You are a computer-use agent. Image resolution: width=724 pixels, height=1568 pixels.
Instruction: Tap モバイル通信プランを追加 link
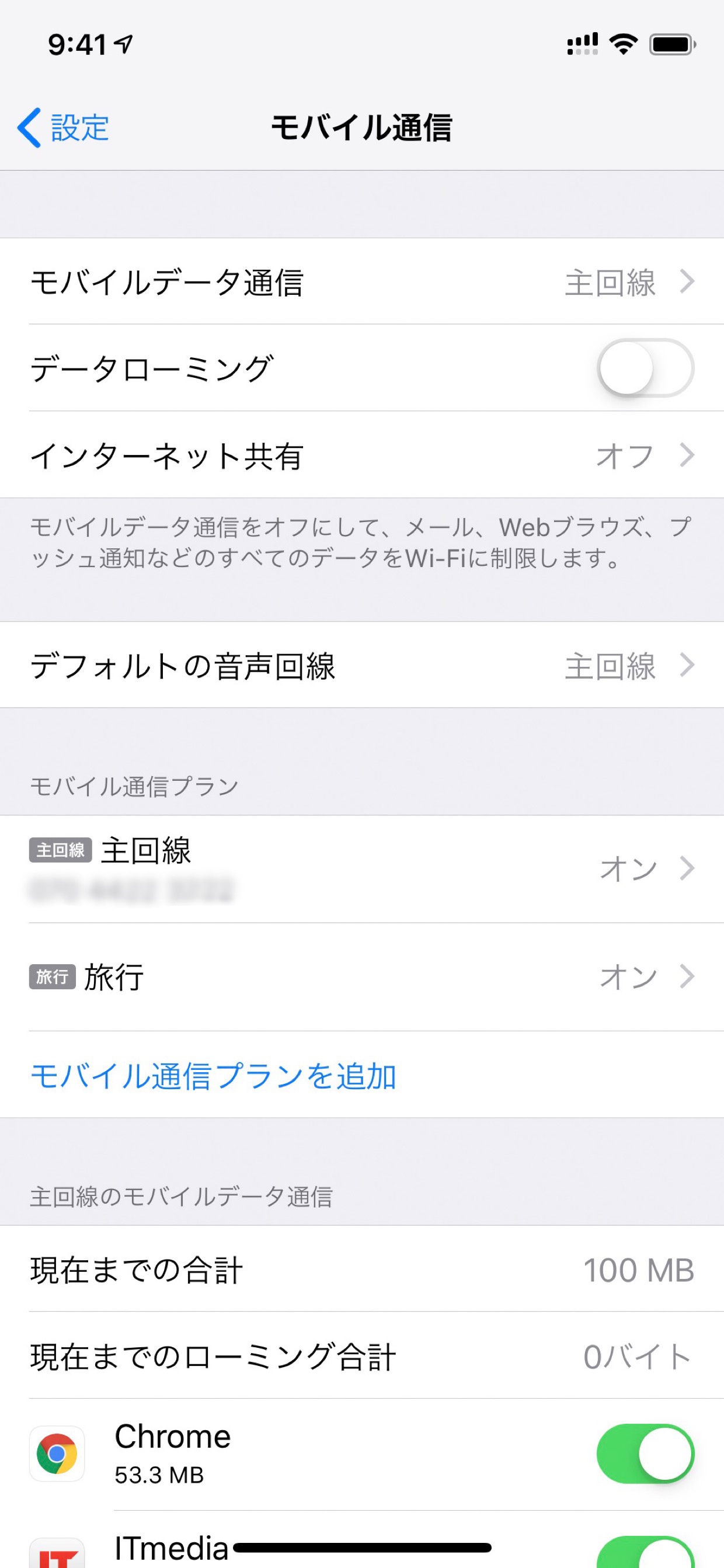[214, 1076]
